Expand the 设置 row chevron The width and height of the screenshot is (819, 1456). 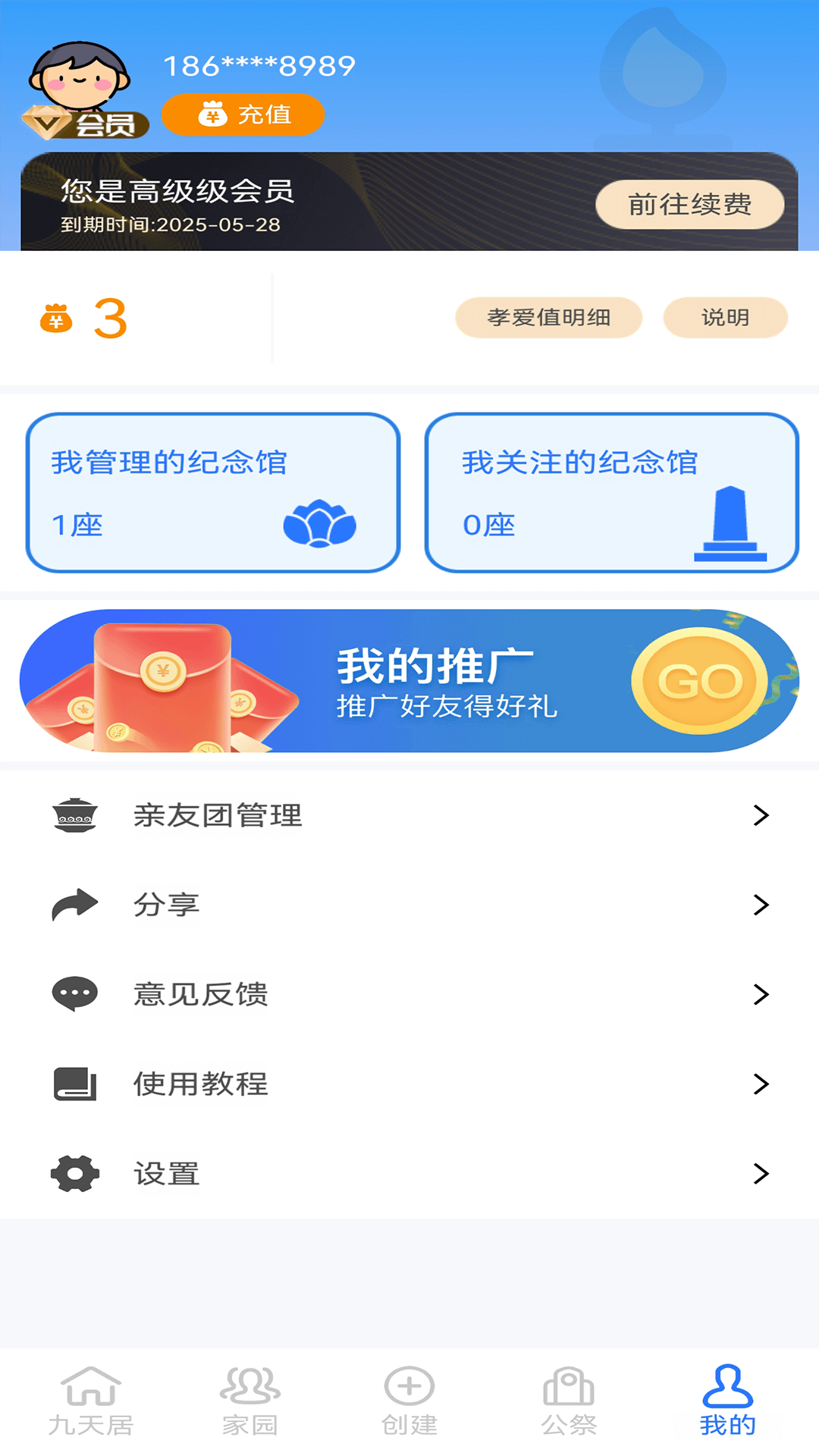point(761,1173)
